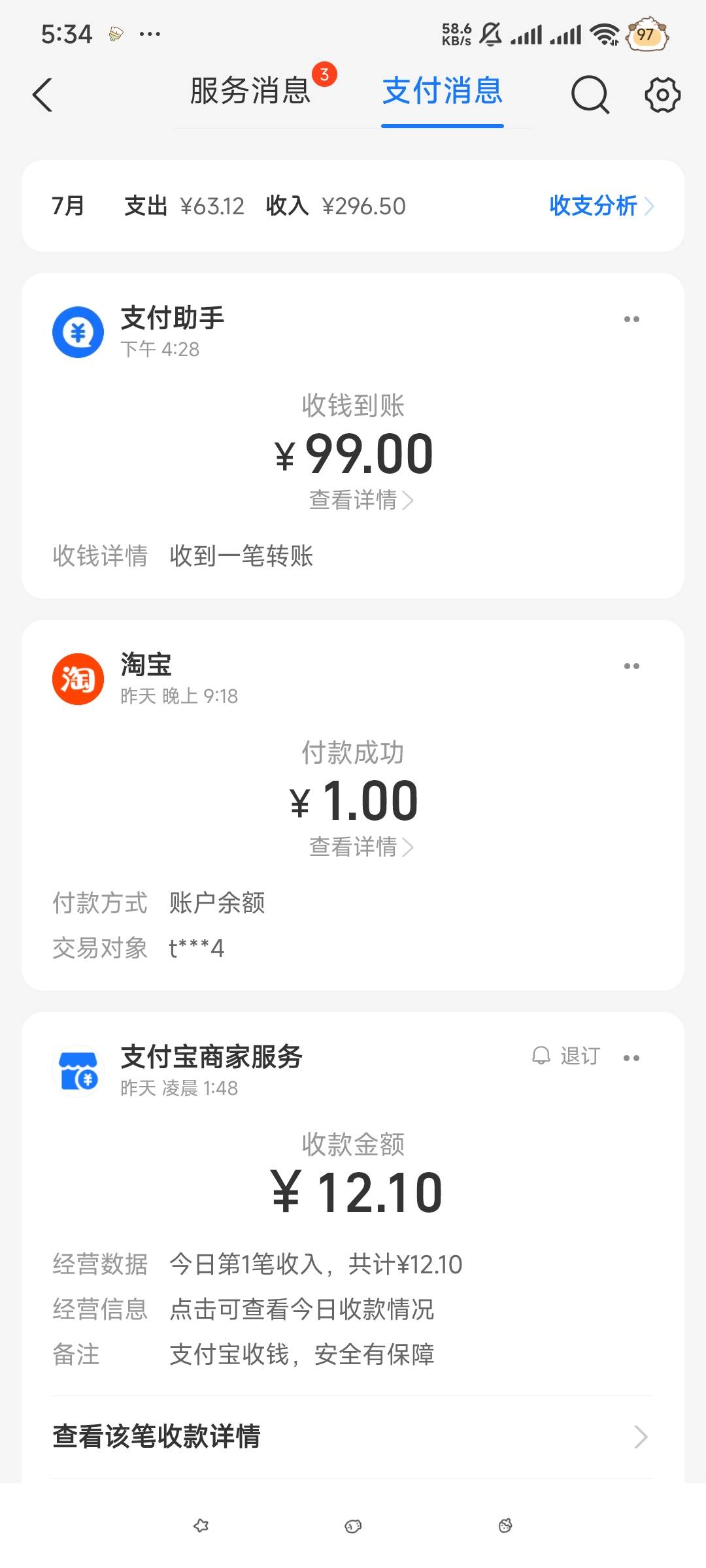This screenshot has width=706, height=1568.
Task: Open message settings gear icon
Action: (x=662, y=95)
